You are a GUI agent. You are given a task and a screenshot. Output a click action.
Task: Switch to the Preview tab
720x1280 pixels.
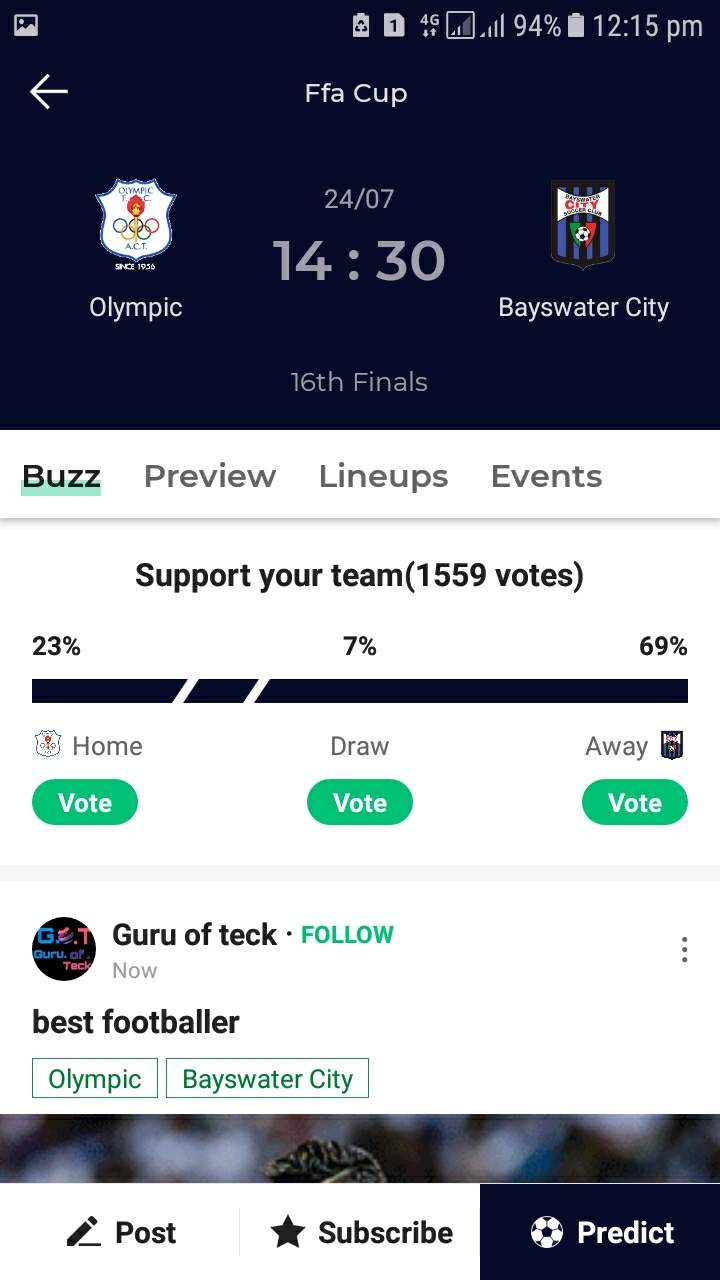[210, 476]
